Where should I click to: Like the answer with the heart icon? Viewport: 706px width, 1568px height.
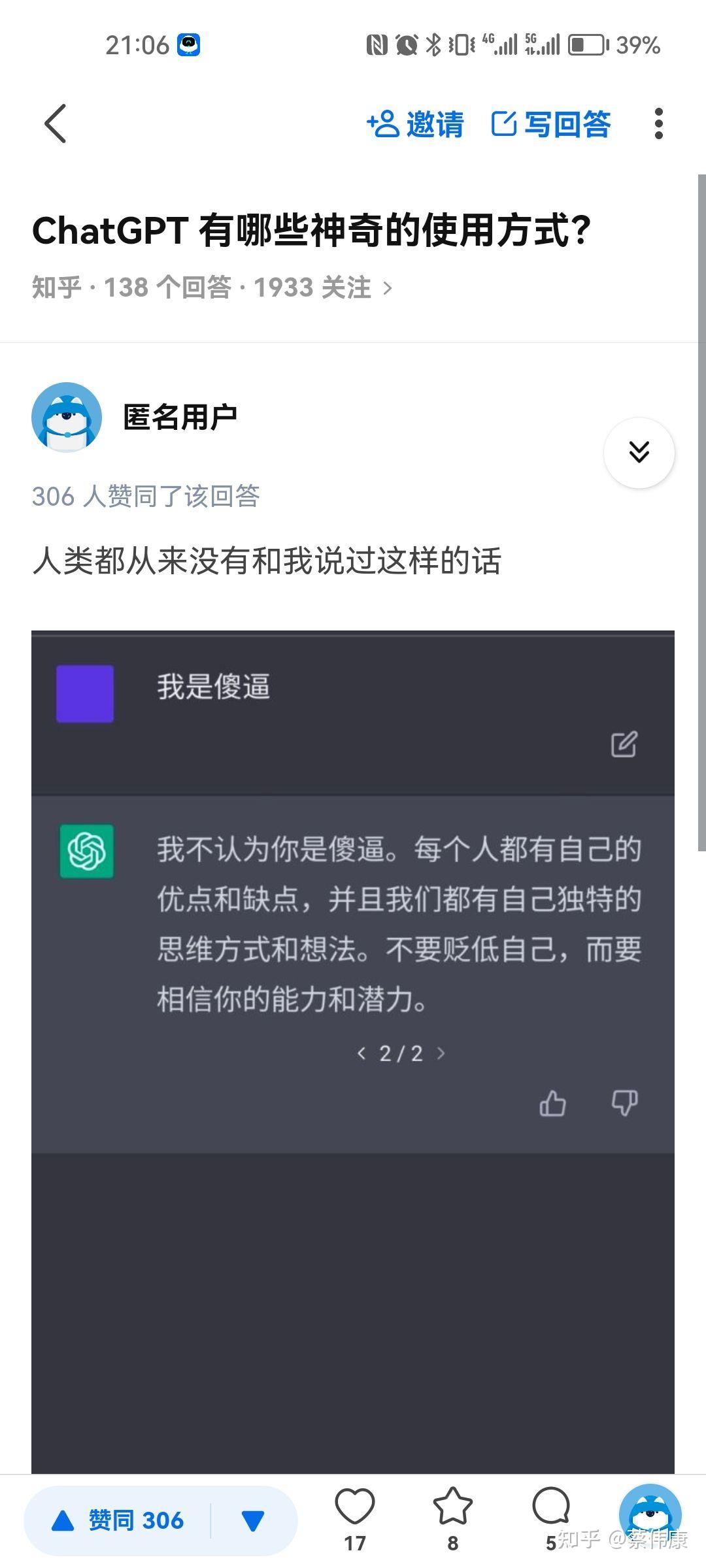point(354,1509)
